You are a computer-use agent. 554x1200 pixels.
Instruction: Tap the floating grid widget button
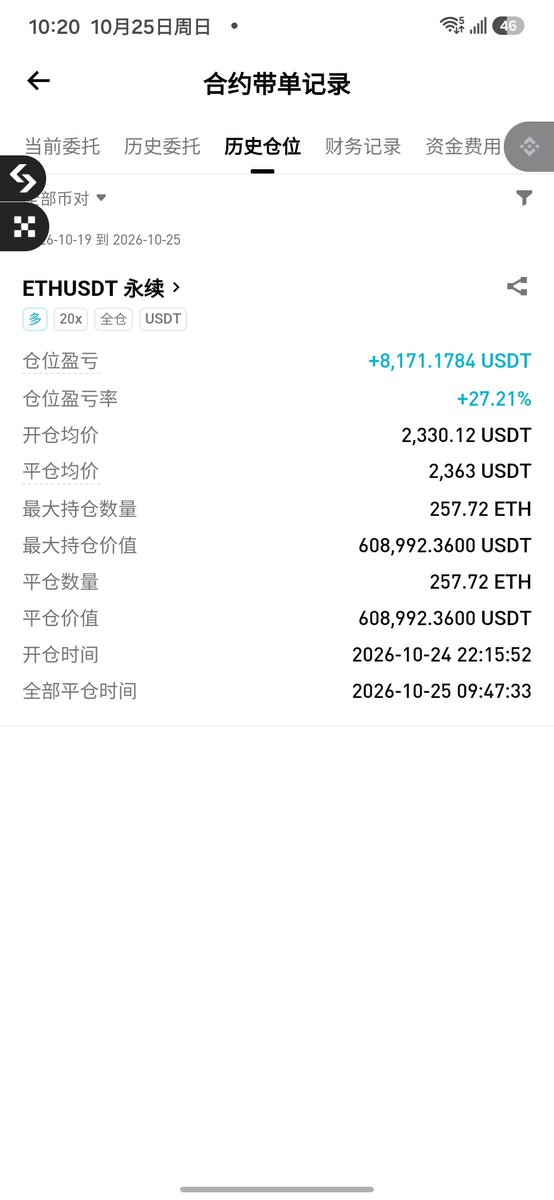point(22,226)
